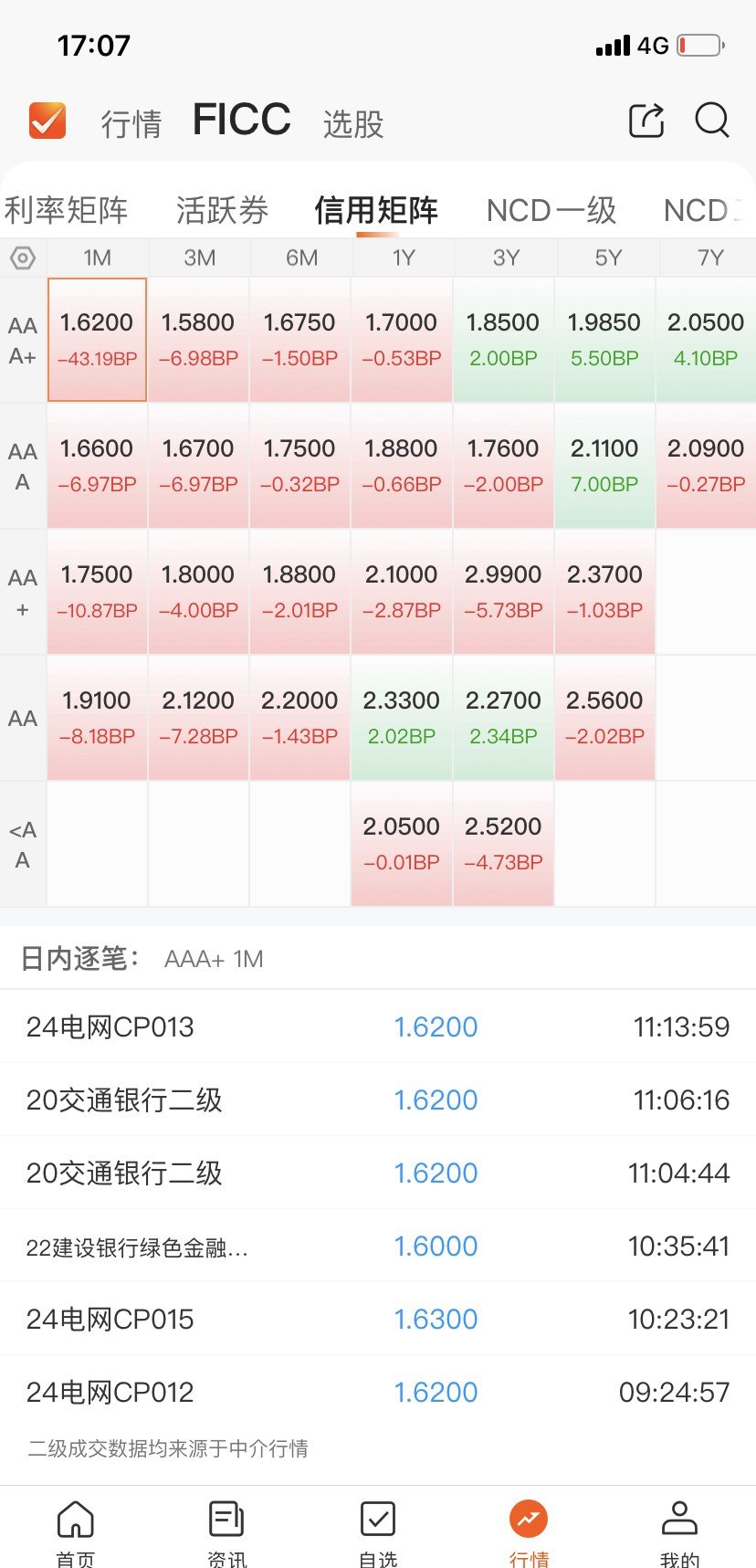Open the 1.6200 price link for 24电网CP013
Viewport: 756px width, 1568px height.
436,1026
